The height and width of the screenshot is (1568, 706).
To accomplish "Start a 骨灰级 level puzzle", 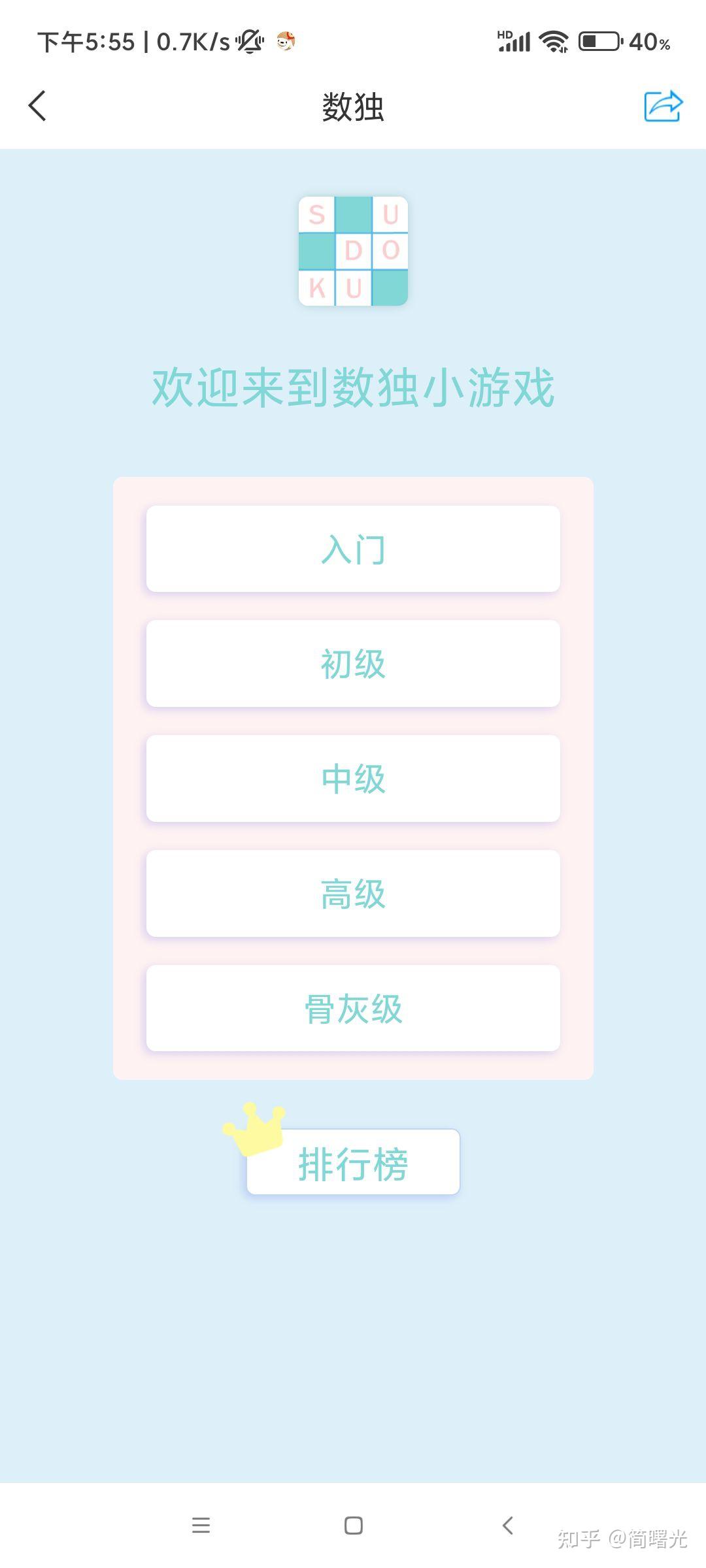I will (x=353, y=1009).
